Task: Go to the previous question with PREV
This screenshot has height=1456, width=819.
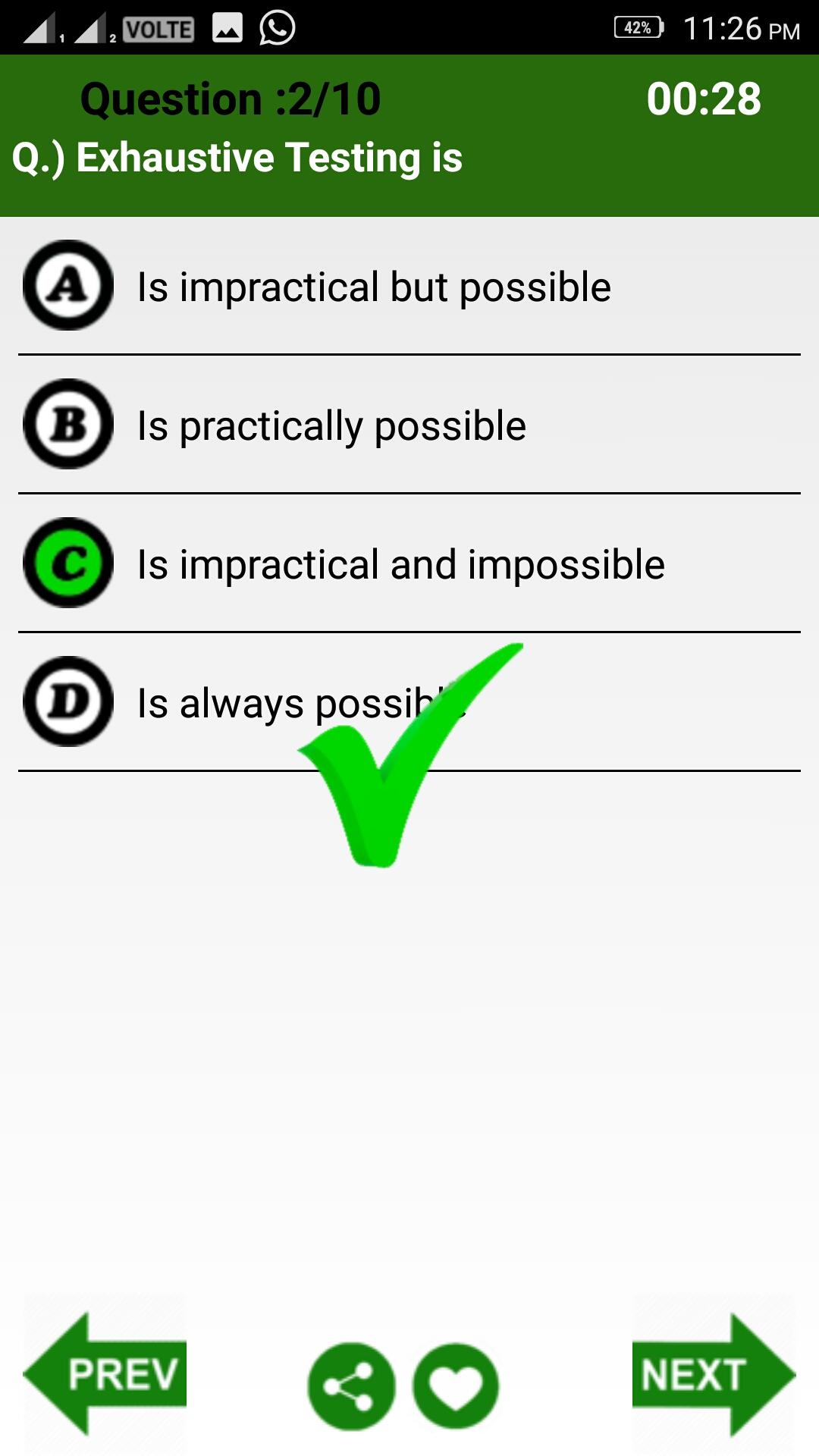Action: pyautogui.click(x=106, y=1374)
